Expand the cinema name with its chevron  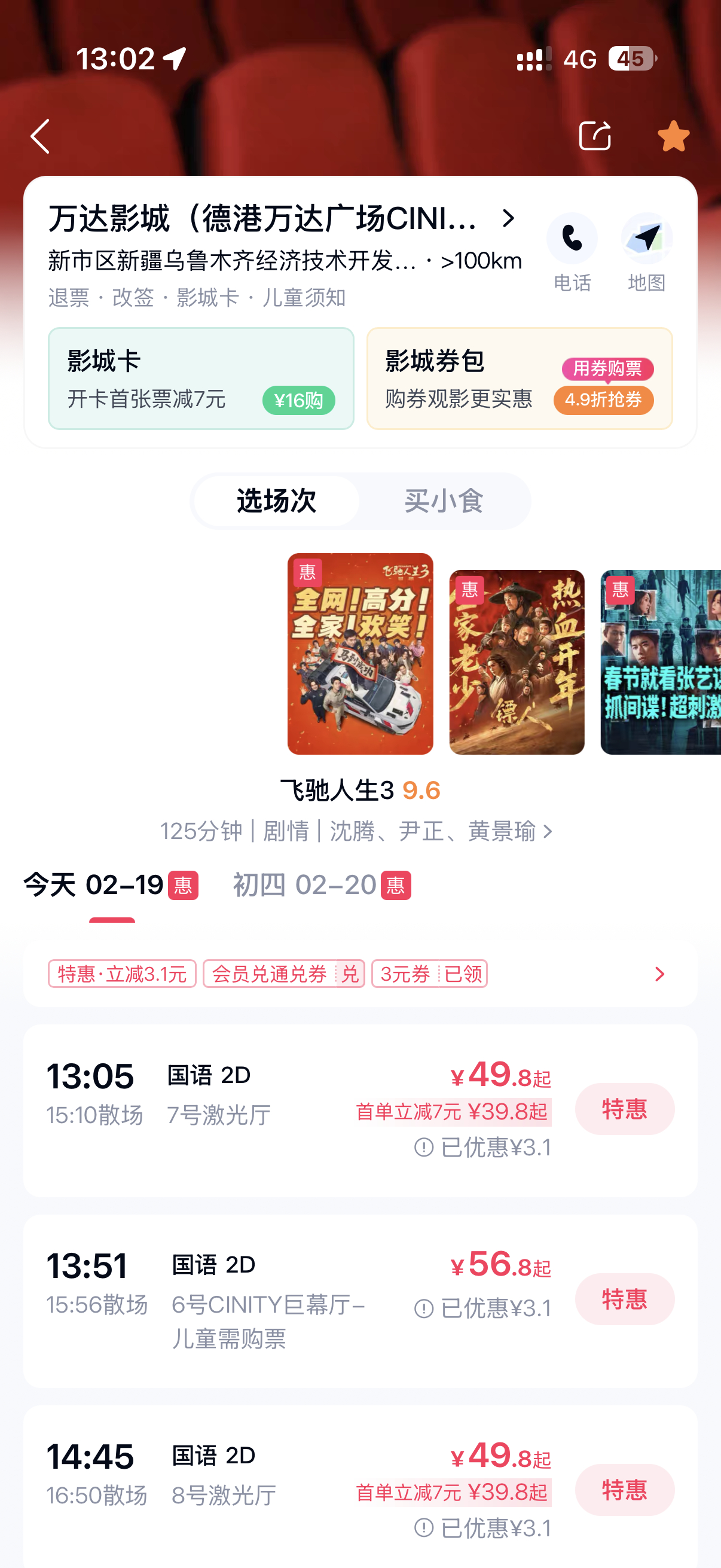coord(508,219)
